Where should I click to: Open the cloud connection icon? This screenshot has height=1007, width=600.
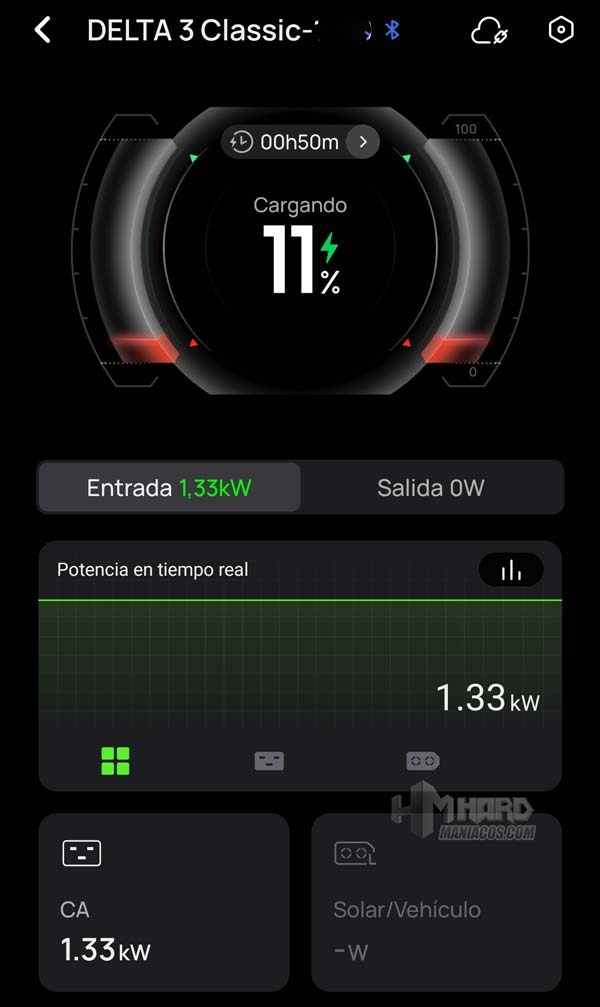point(489,31)
